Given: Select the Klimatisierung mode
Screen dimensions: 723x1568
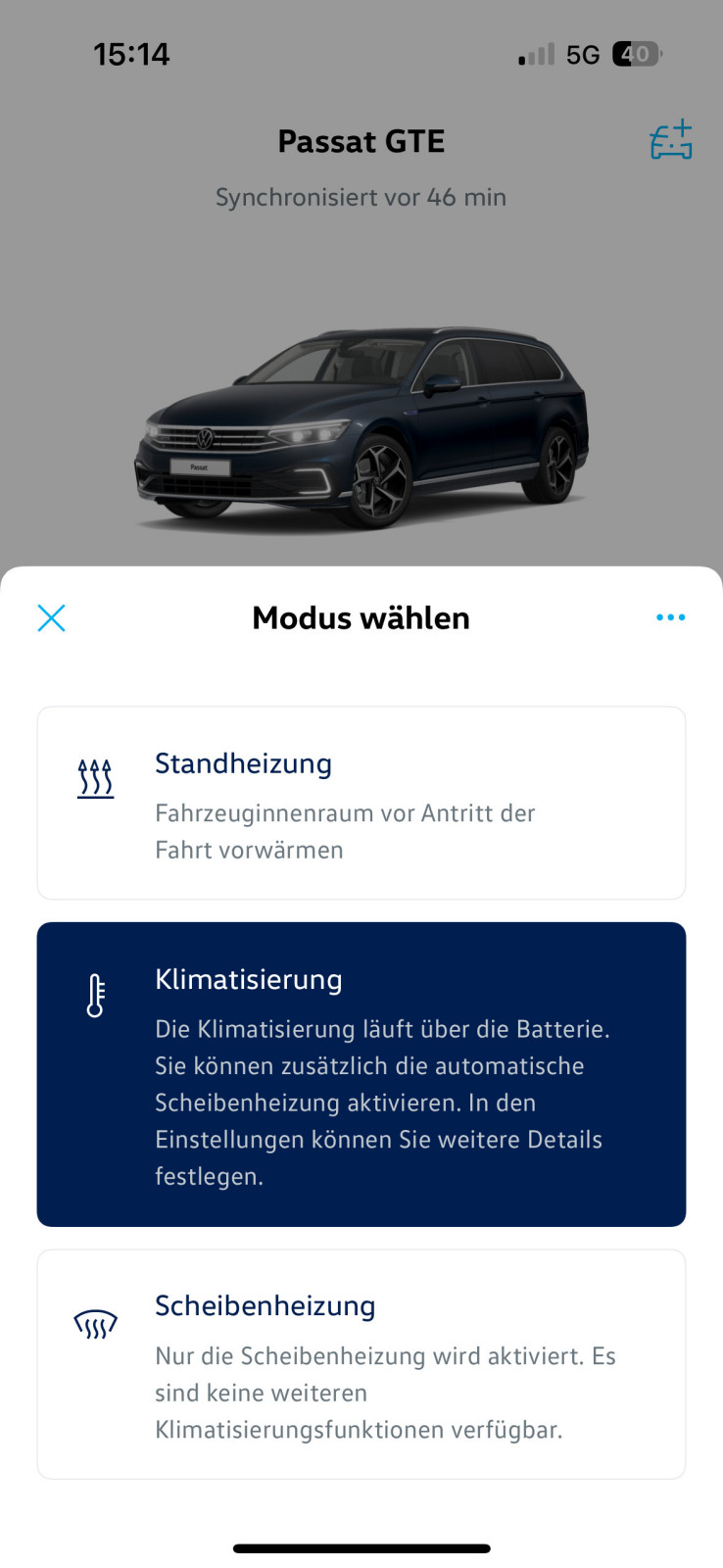Looking at the screenshot, I should [x=361, y=1073].
